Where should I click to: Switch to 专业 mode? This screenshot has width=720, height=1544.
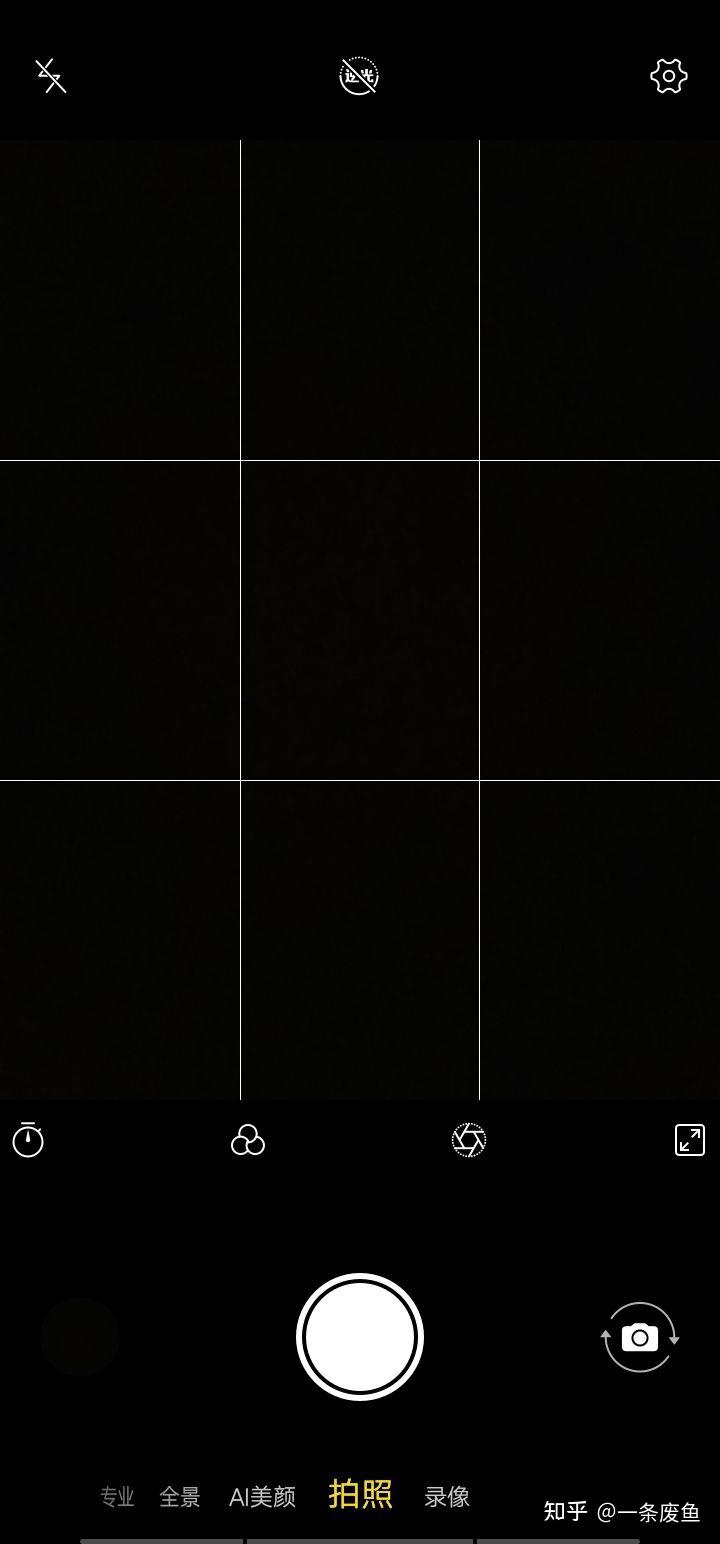pyautogui.click(x=117, y=1497)
